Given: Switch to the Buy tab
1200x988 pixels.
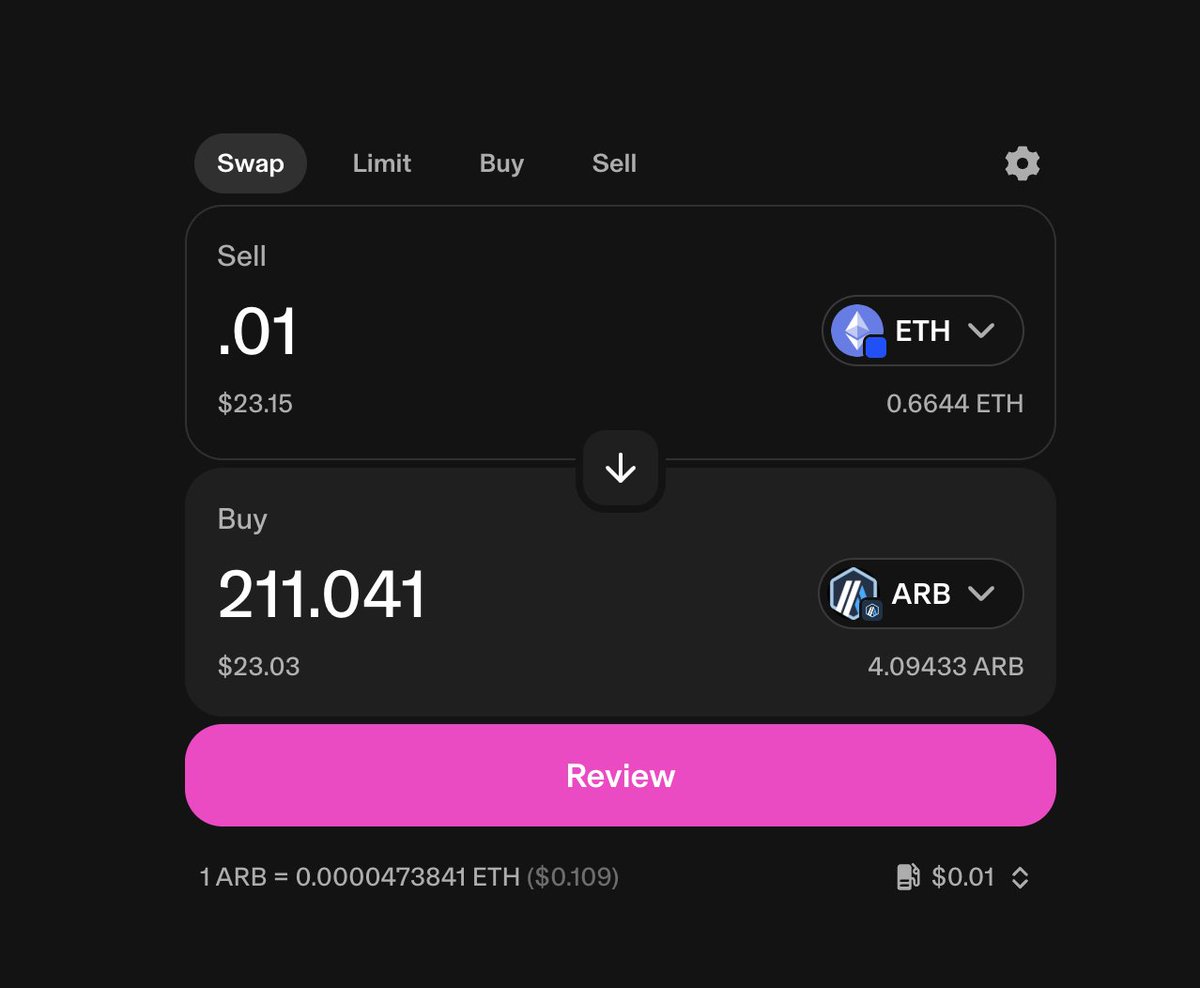Looking at the screenshot, I should [501, 163].
